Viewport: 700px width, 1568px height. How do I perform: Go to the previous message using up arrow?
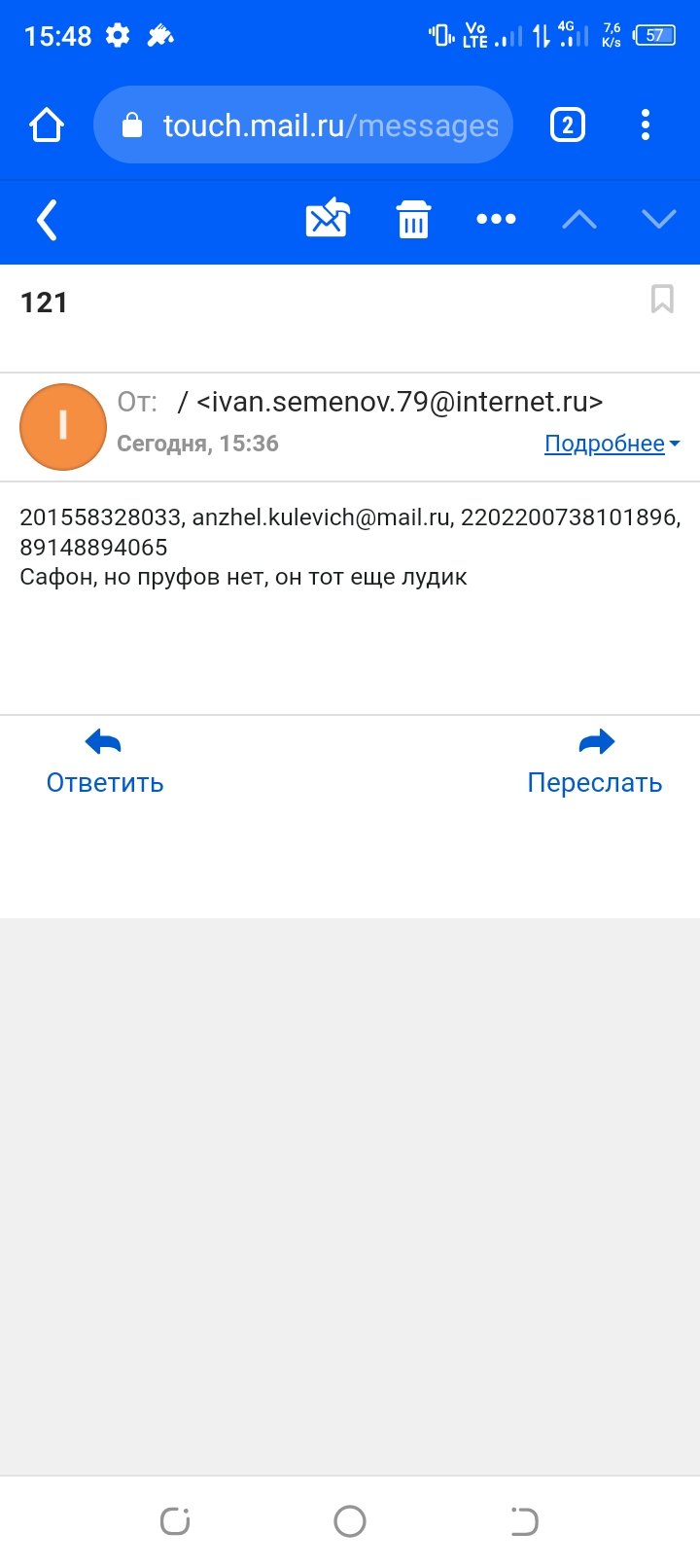(579, 220)
